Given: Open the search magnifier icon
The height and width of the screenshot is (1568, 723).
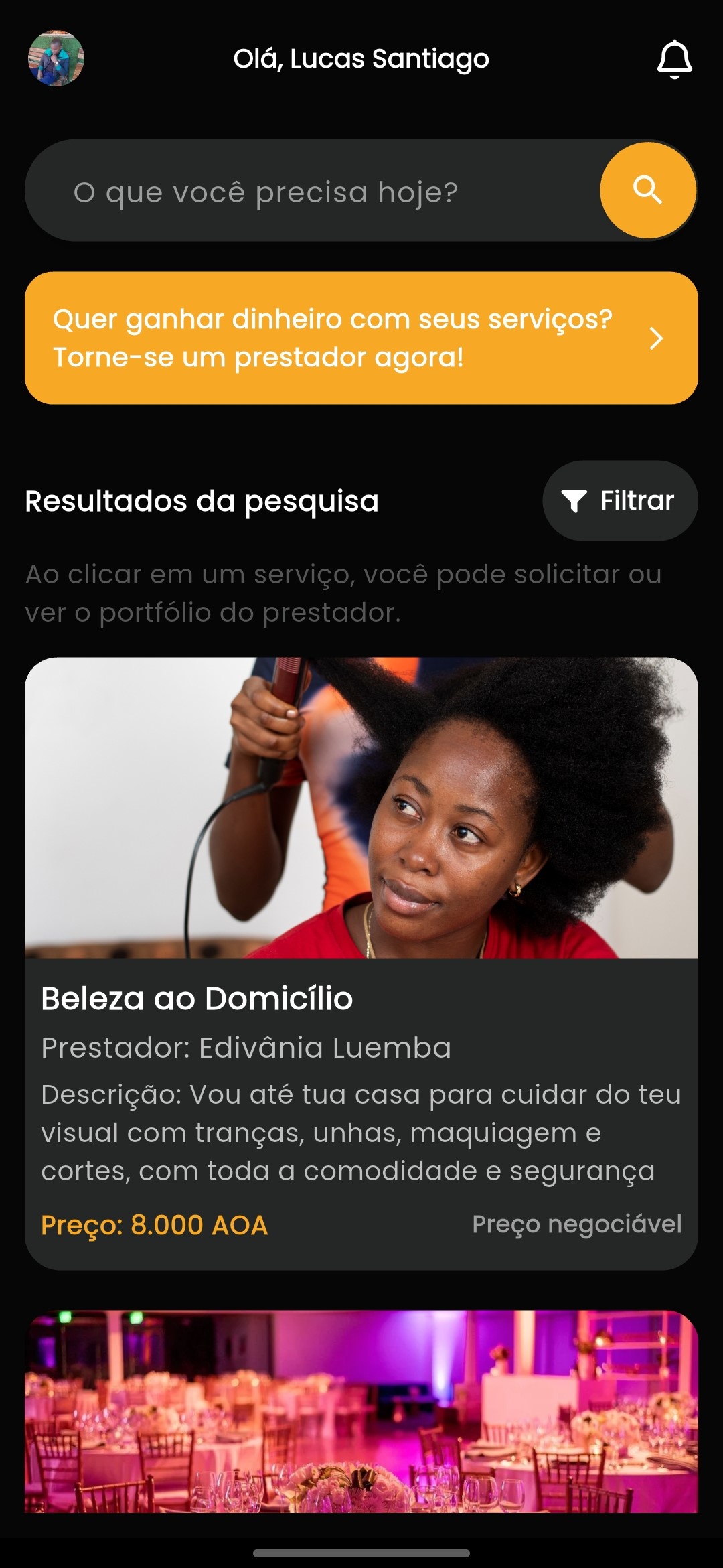Looking at the screenshot, I should click(x=647, y=190).
